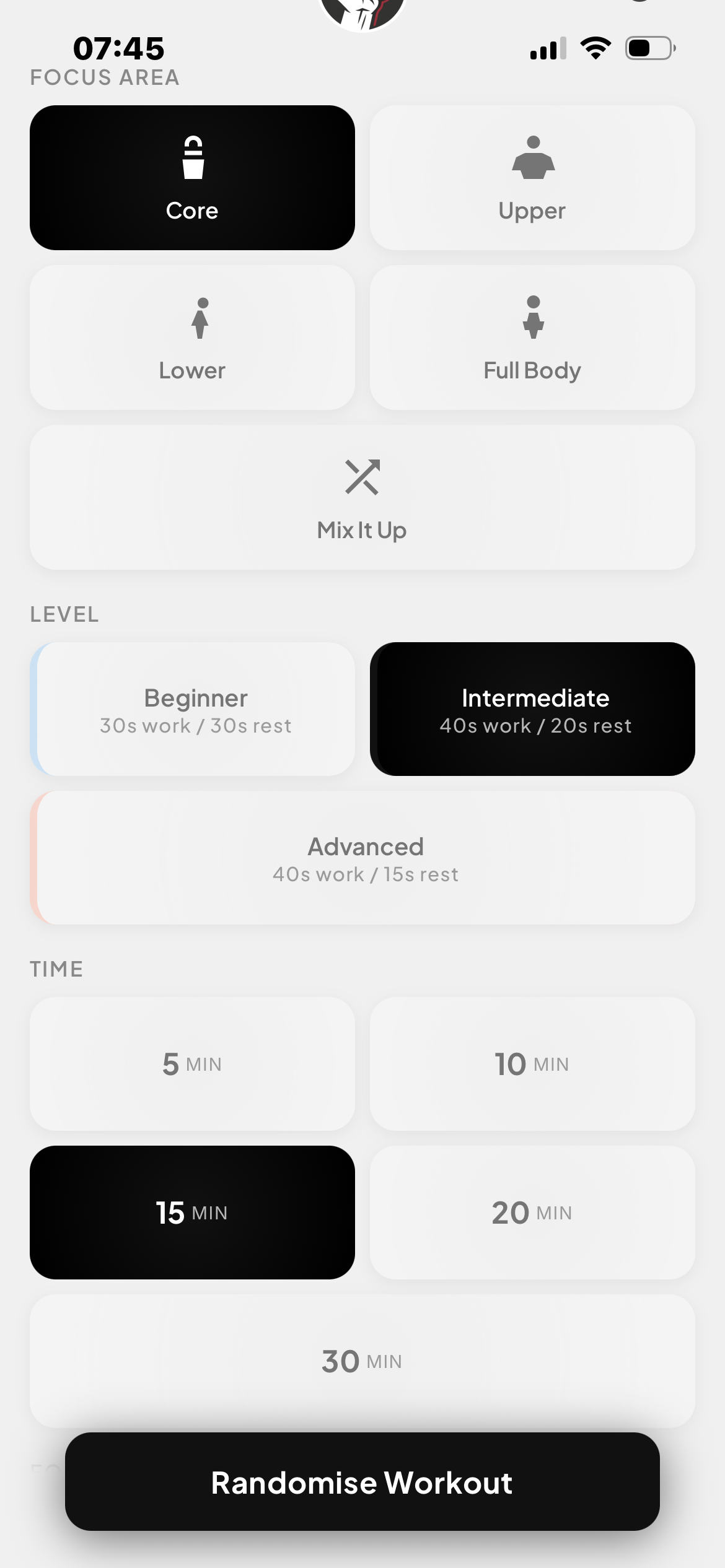Click the 07:45 clock display
The image size is (725, 1568).
tap(119, 47)
